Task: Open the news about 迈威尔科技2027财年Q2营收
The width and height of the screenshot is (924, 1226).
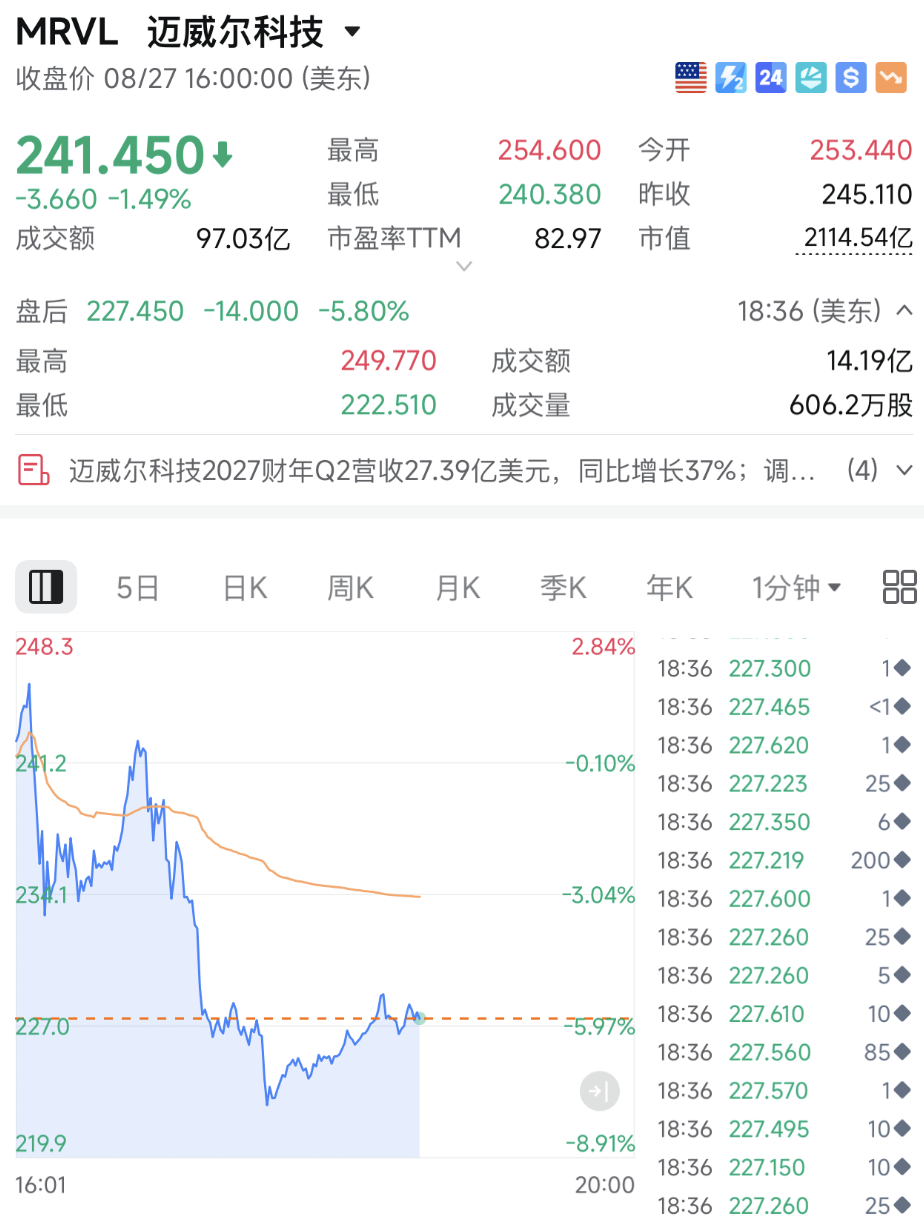Action: click(x=441, y=469)
